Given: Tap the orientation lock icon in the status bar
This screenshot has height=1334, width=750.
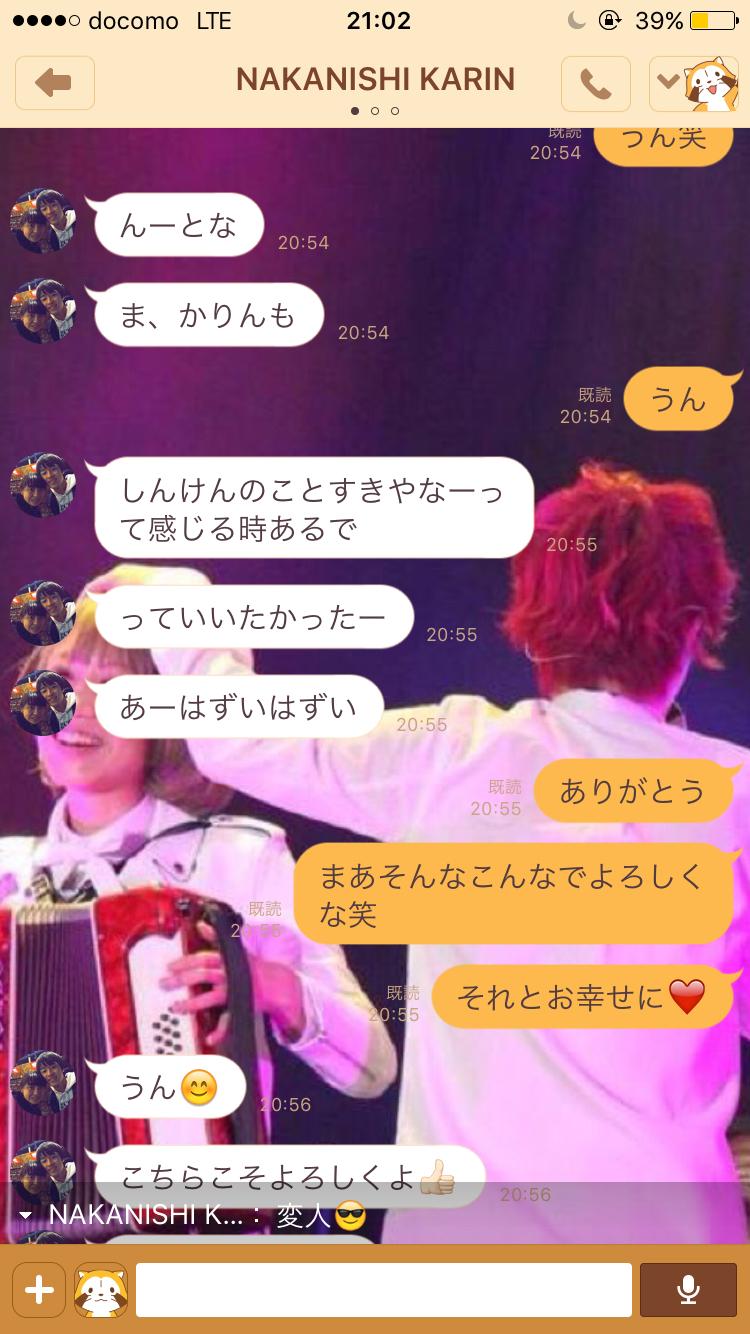Looking at the screenshot, I should 608,17.
